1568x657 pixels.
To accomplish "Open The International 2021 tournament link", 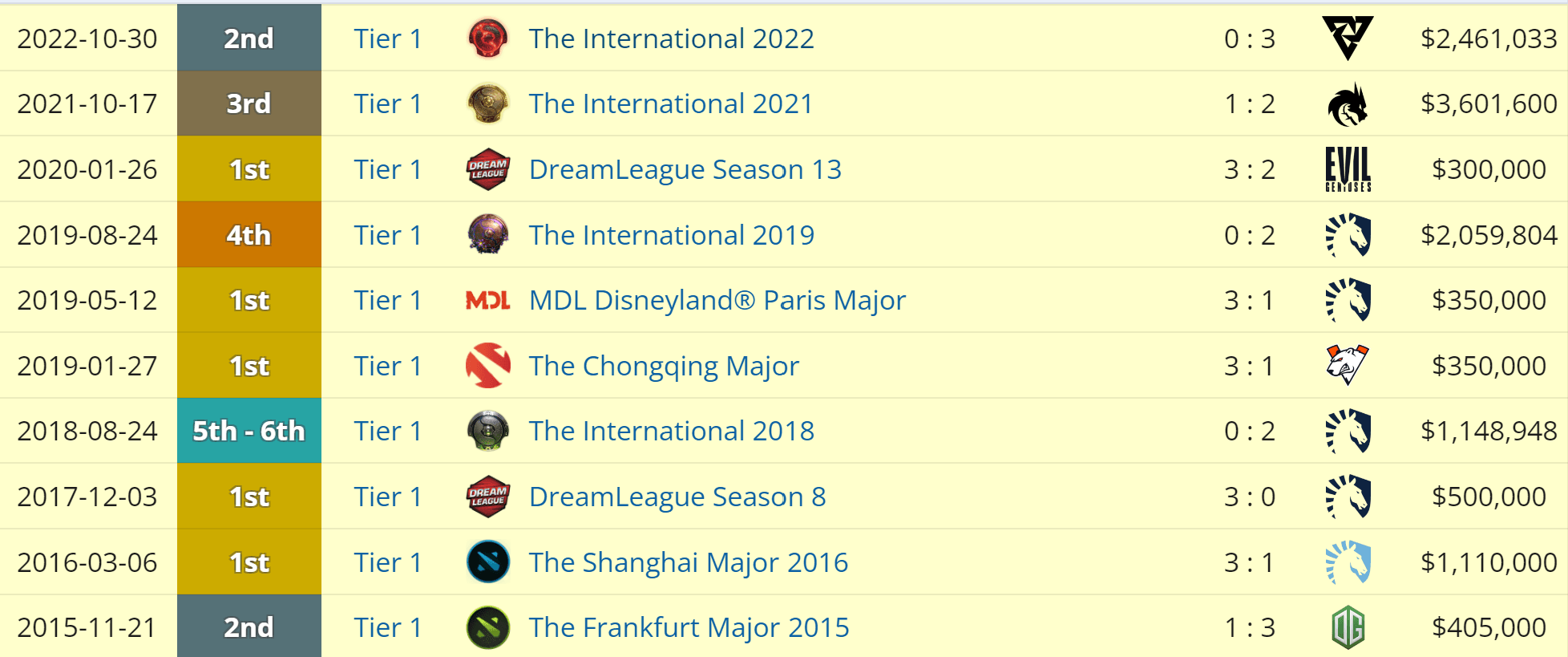I will coord(670,104).
